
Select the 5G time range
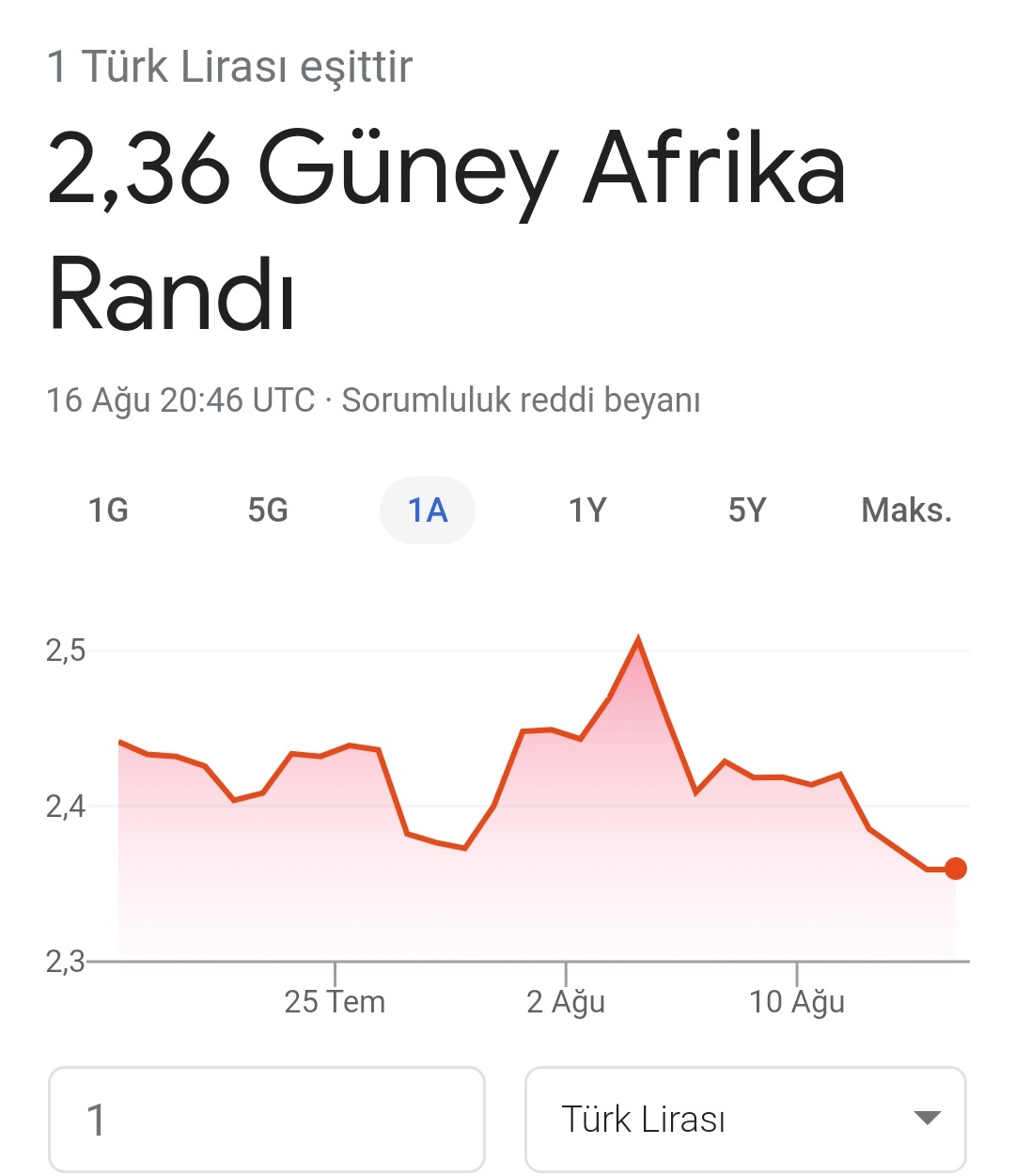(268, 510)
